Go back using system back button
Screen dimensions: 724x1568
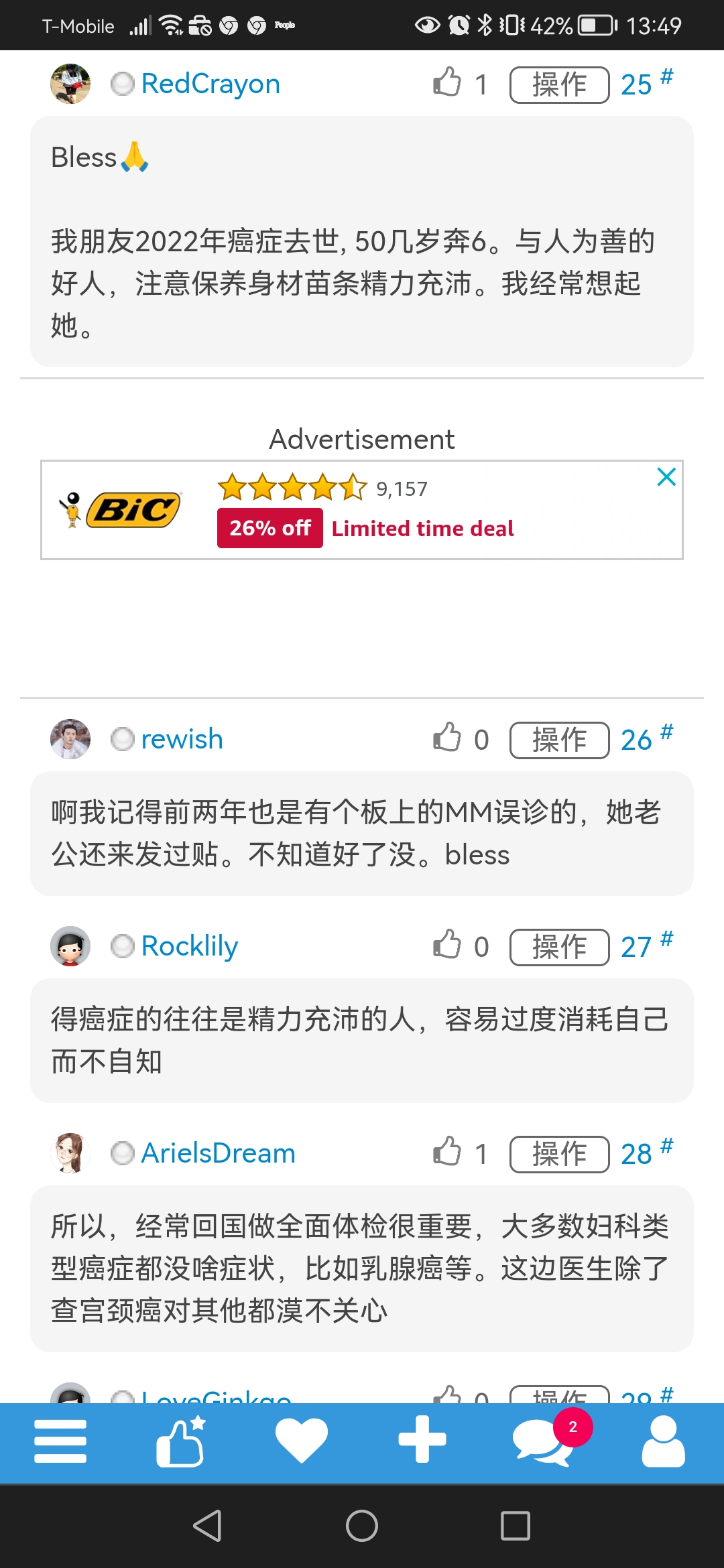point(208,1526)
